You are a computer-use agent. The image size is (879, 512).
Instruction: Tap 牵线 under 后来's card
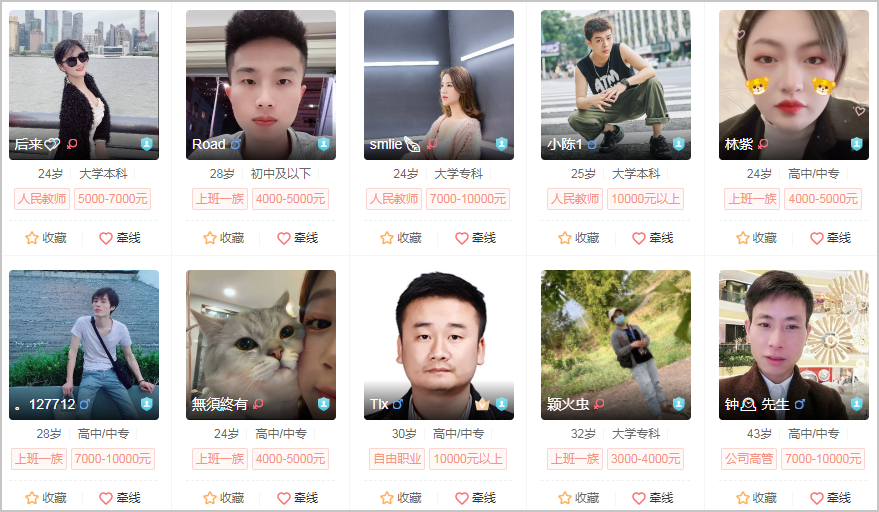pyautogui.click(x=120, y=238)
